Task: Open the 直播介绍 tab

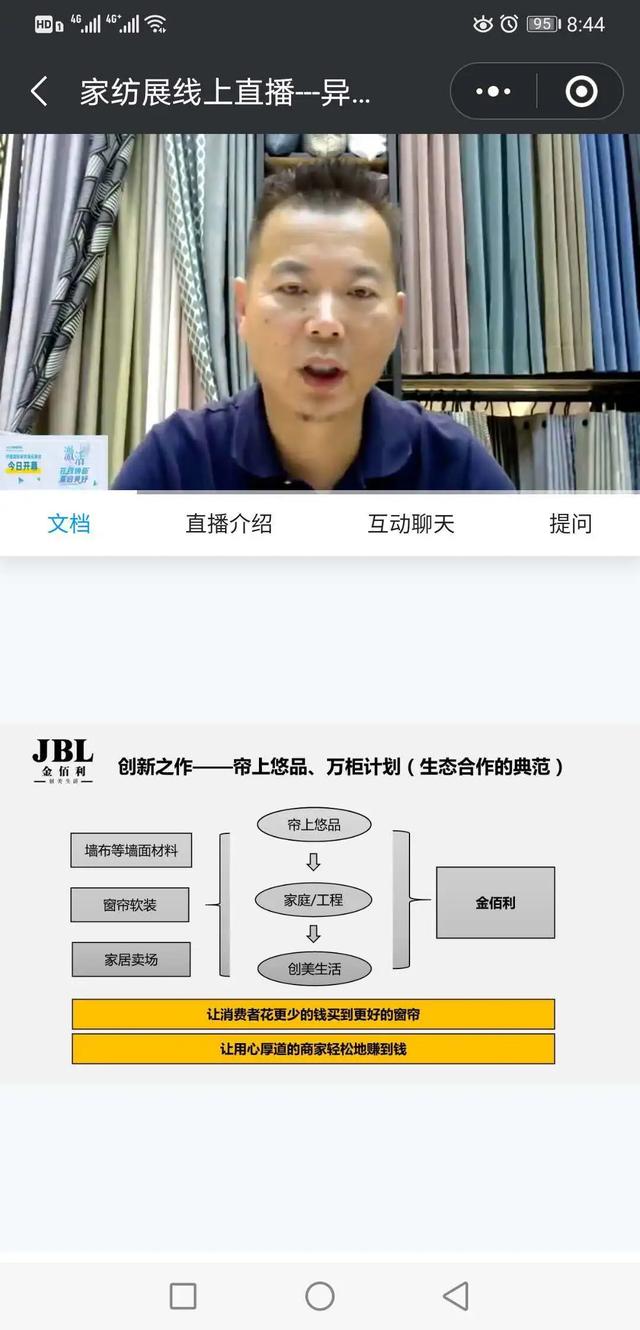Action: 228,523
